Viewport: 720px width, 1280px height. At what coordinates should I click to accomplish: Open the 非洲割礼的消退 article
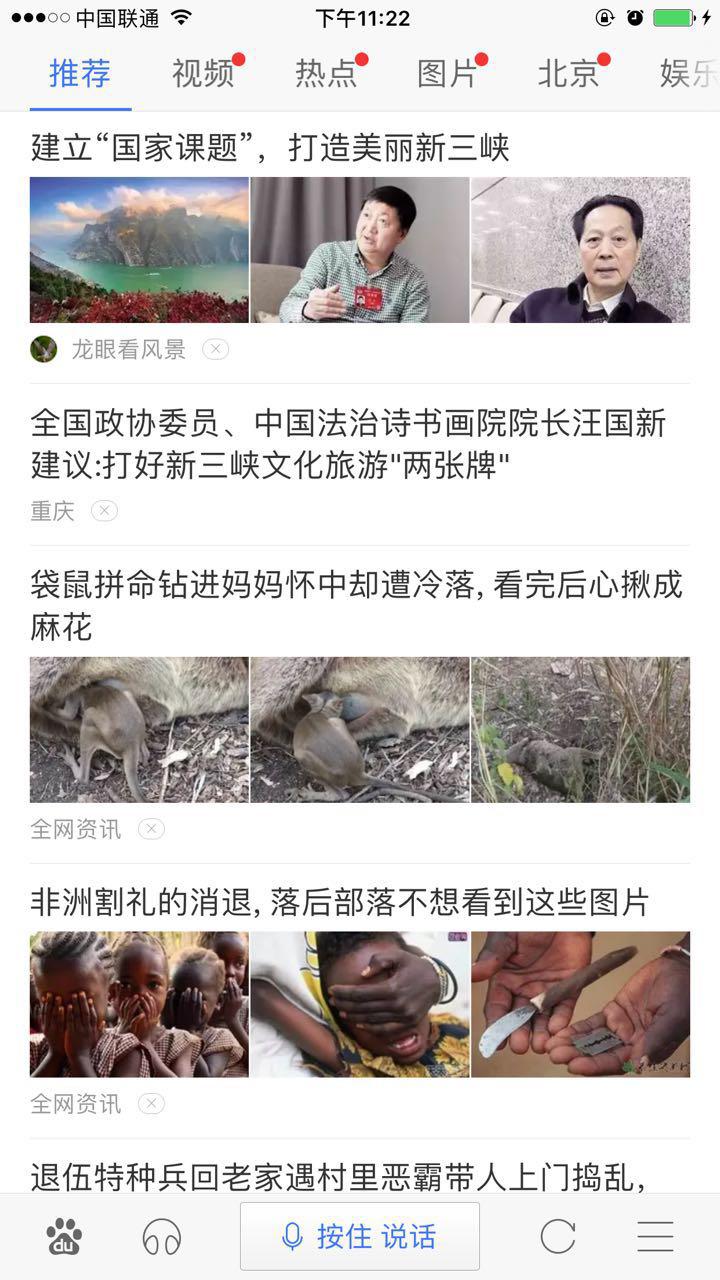[340, 902]
